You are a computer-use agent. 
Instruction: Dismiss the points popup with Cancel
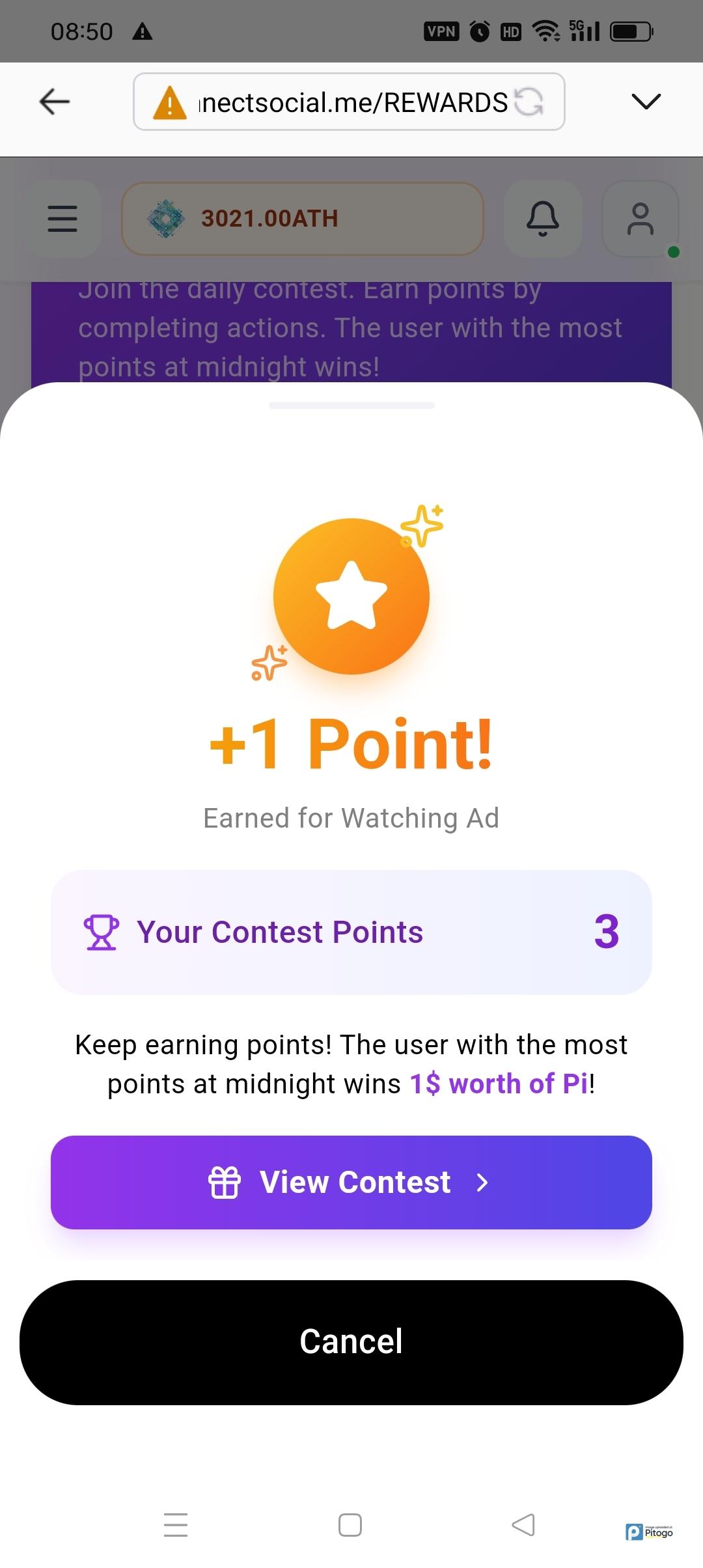[351, 1342]
